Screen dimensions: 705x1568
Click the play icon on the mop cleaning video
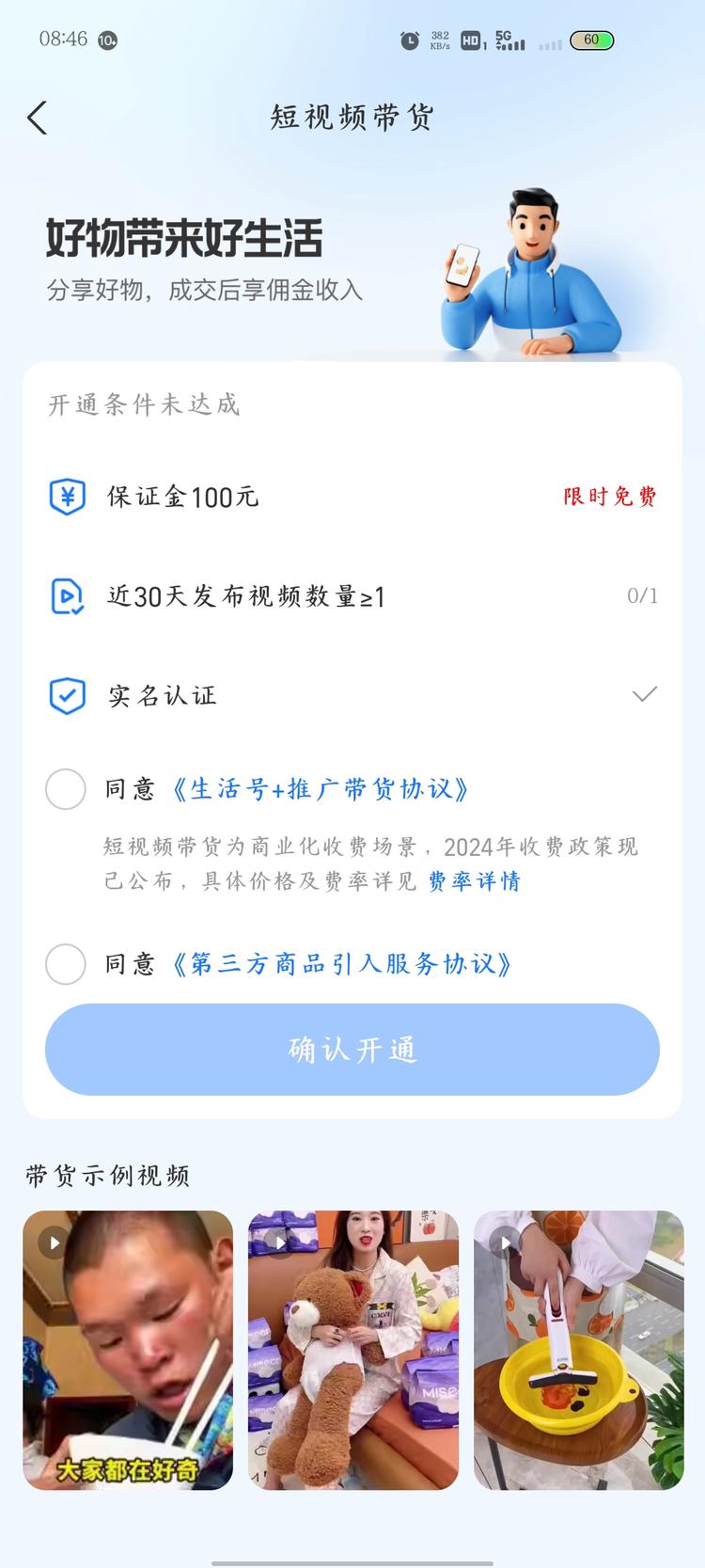(x=505, y=1242)
